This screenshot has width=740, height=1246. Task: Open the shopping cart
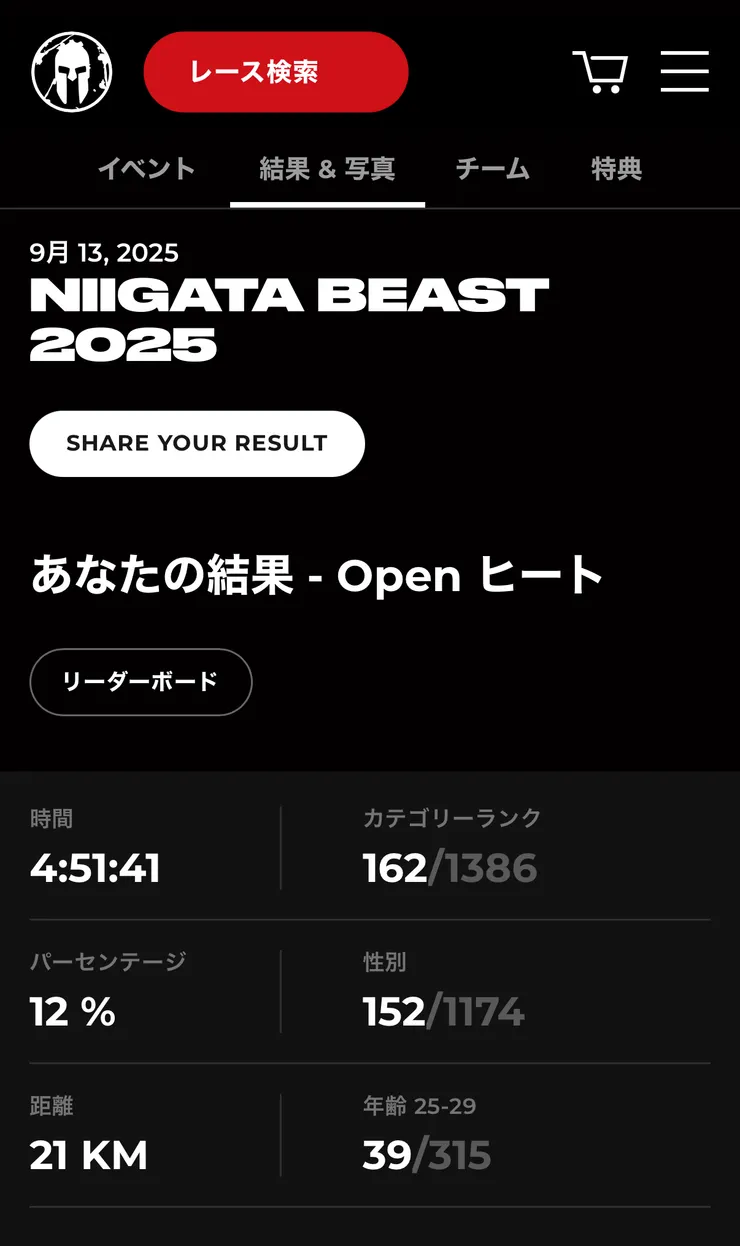600,72
